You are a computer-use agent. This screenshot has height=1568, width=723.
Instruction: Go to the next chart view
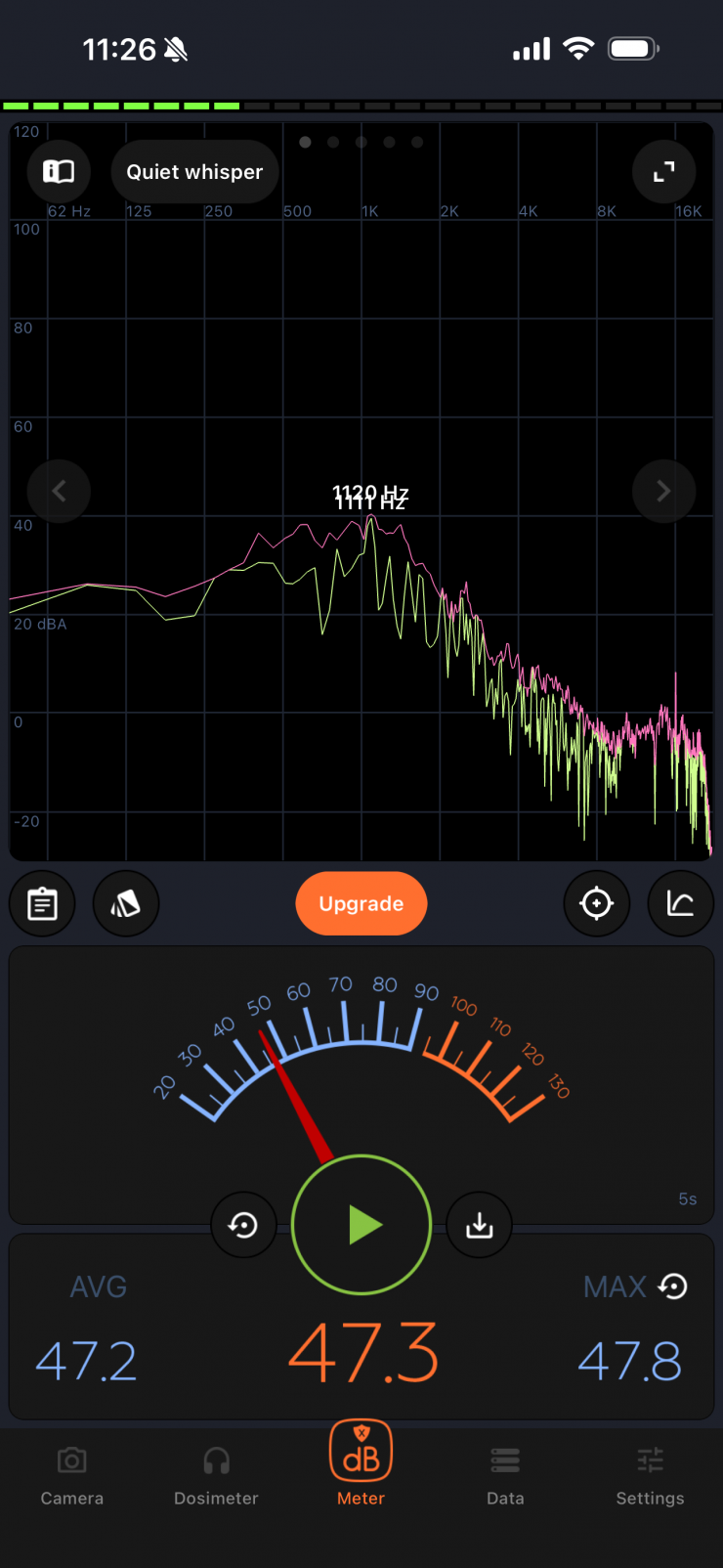663,491
